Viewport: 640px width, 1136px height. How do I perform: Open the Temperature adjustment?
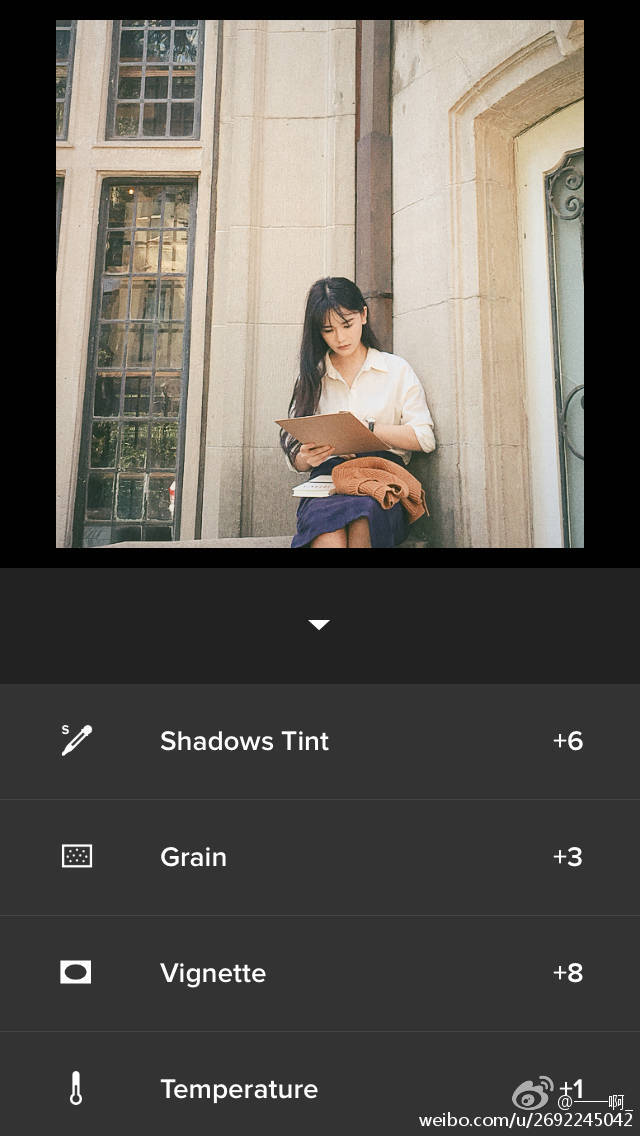(x=239, y=1088)
